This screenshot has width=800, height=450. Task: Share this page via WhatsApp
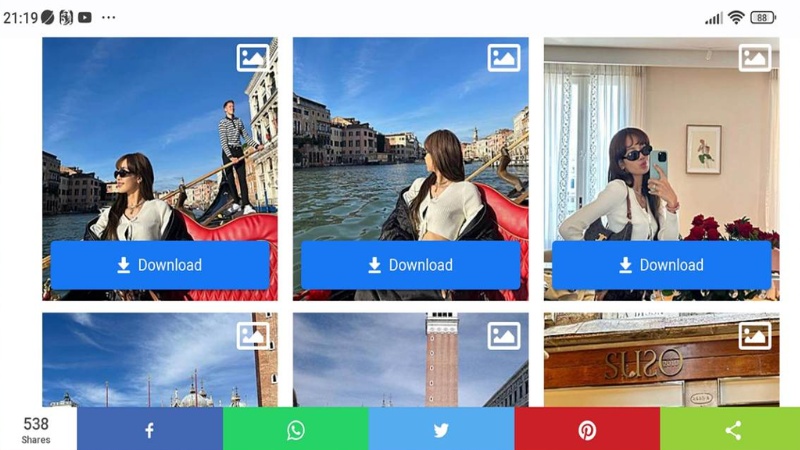click(x=296, y=430)
